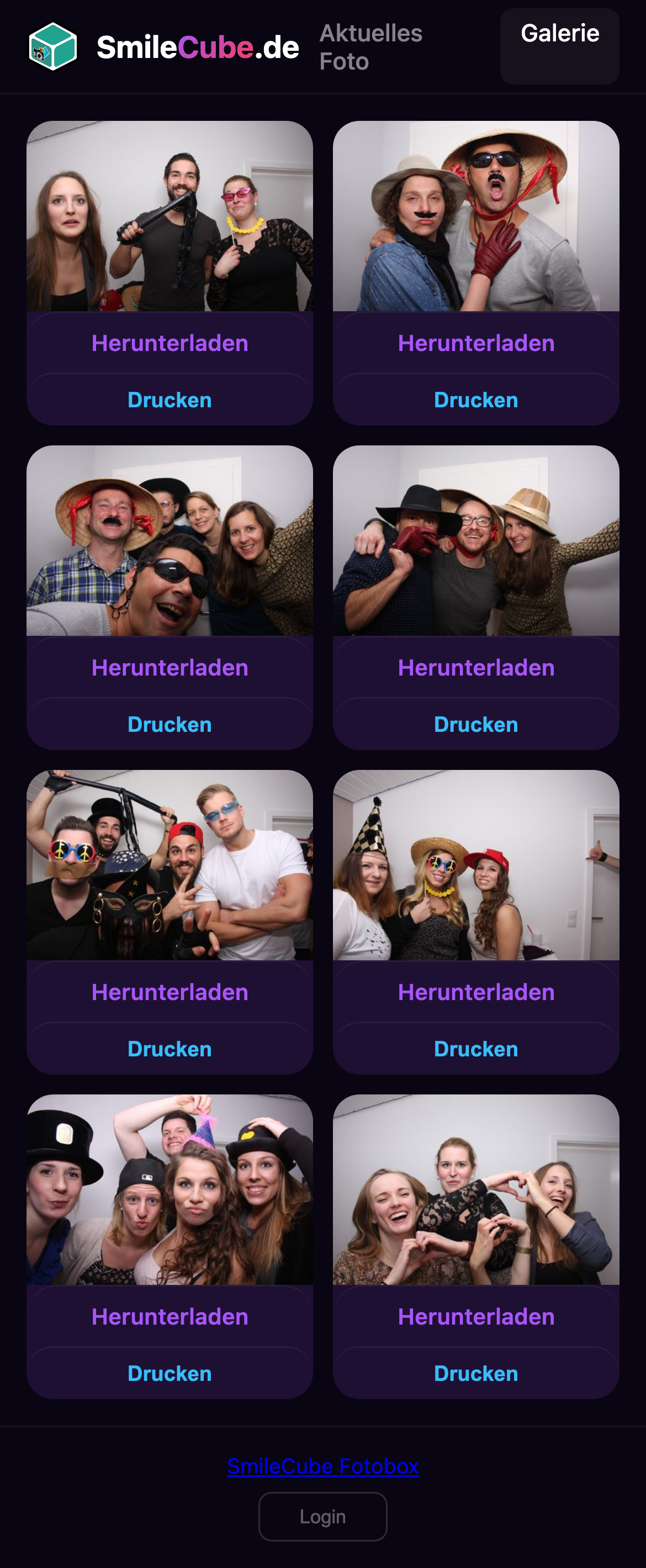The height and width of the screenshot is (1568, 646).
Task: Print the photo with the checkered party hat
Action: click(476, 1048)
